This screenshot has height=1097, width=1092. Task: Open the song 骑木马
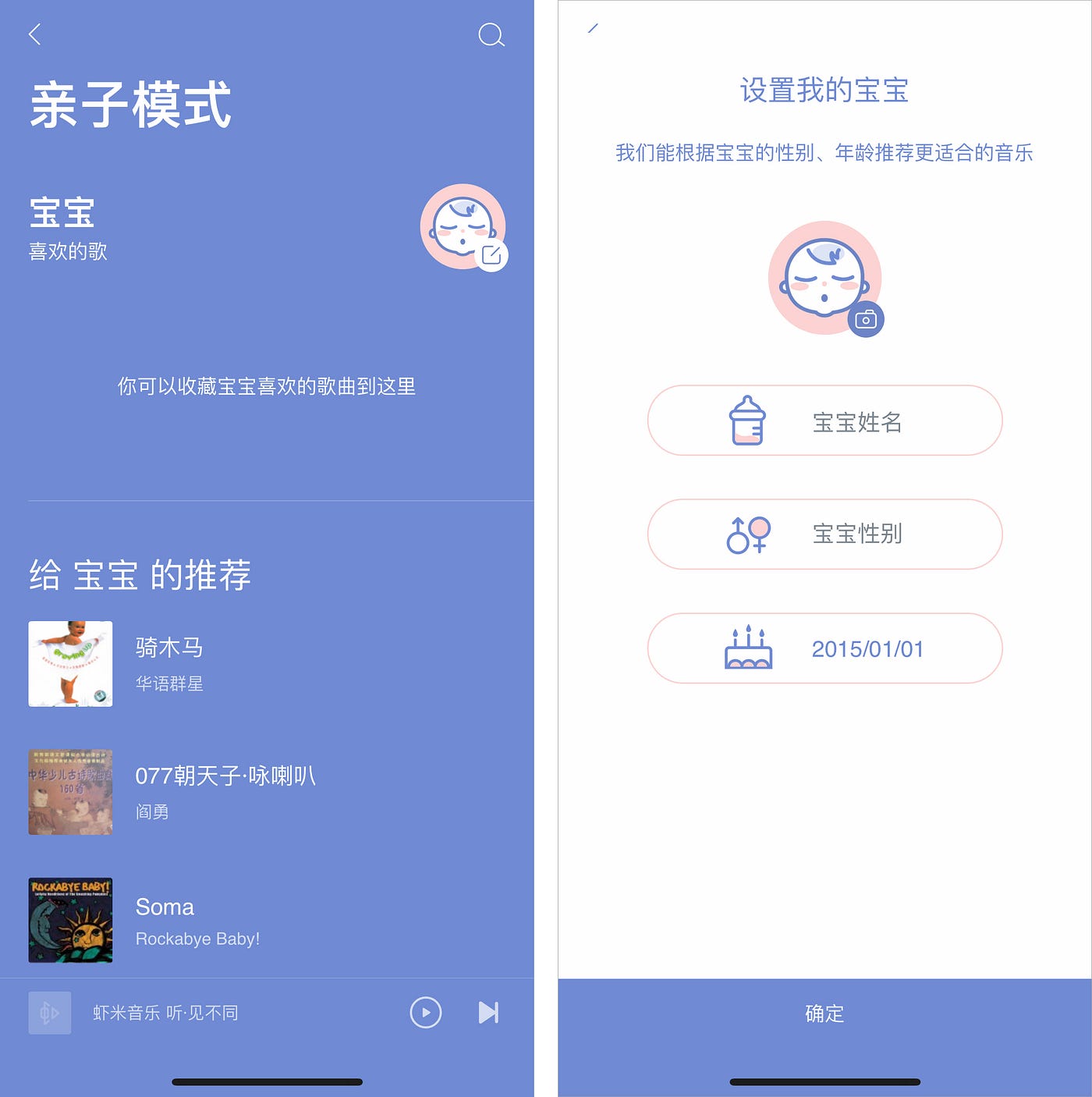(168, 648)
